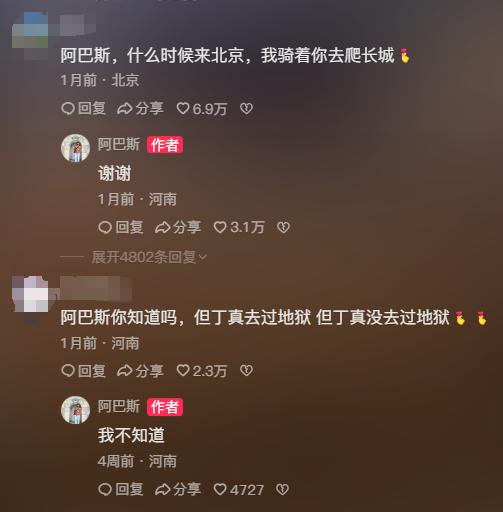Like the comment with 6.9万 likes
The width and height of the screenshot is (503, 512).
click(202, 109)
